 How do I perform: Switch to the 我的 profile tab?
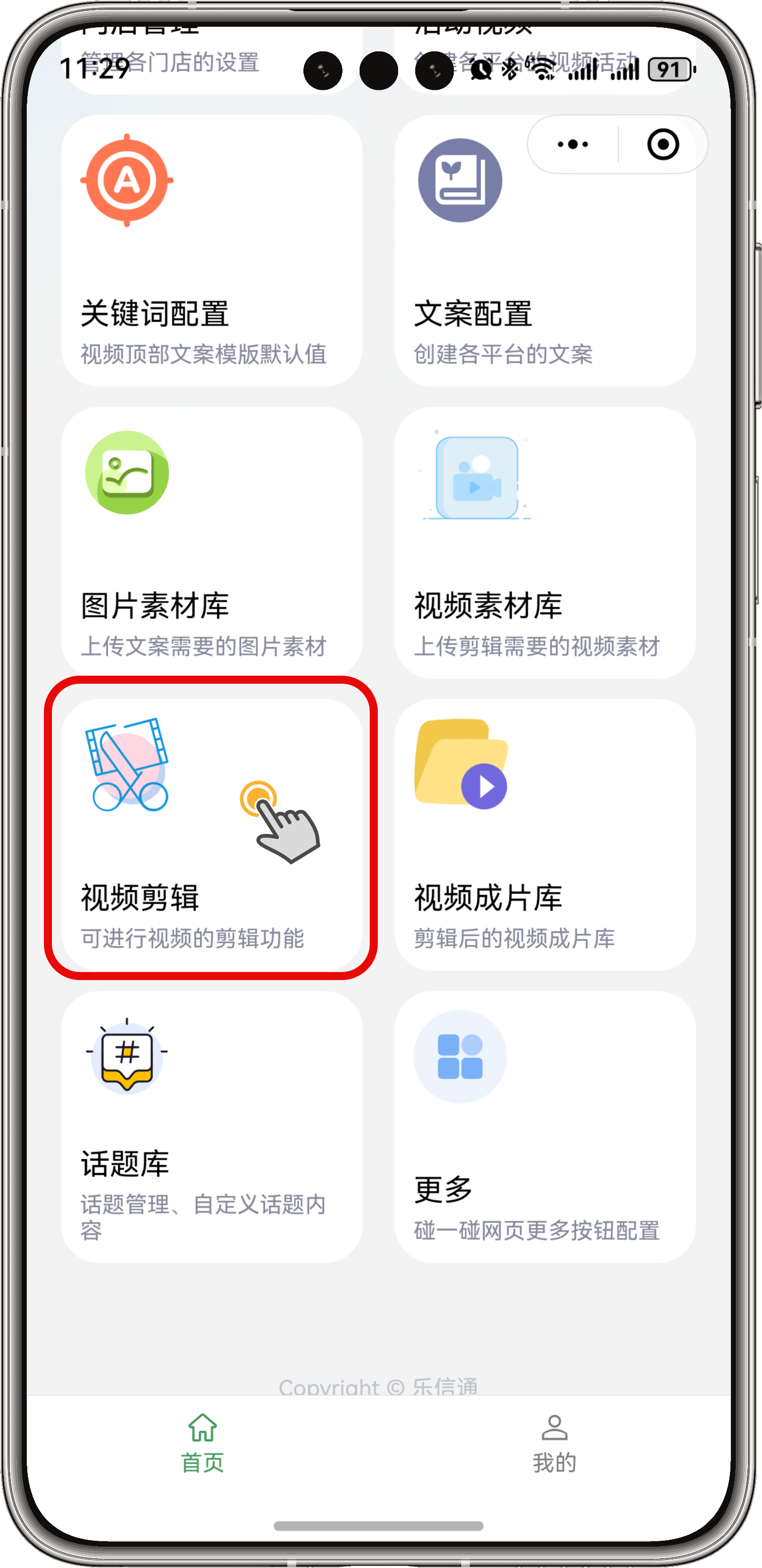pos(554,1443)
